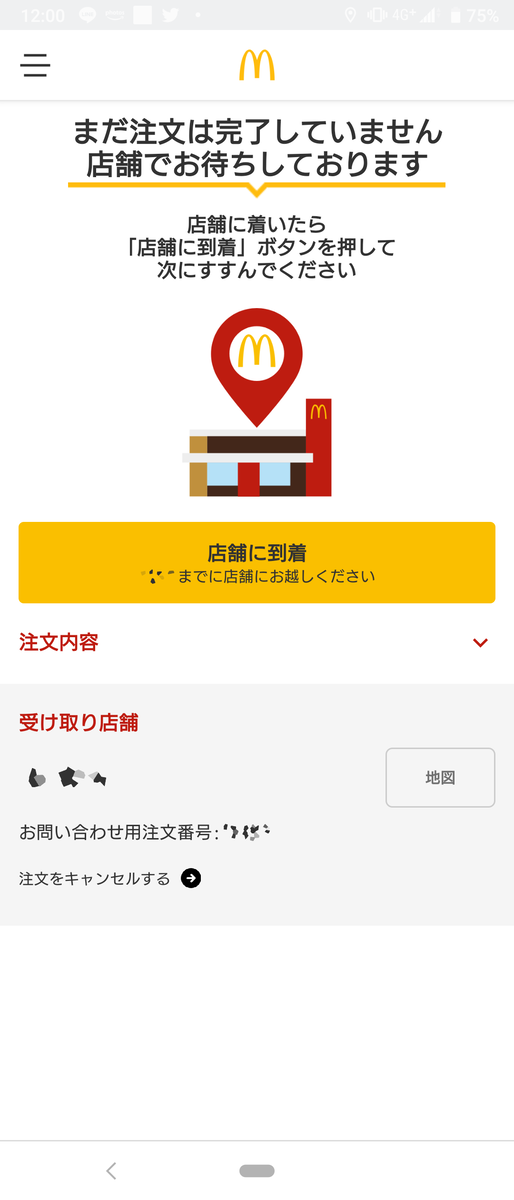This screenshot has width=514, height=1200.
Task: Go back with the system back button
Action: [x=111, y=1171]
